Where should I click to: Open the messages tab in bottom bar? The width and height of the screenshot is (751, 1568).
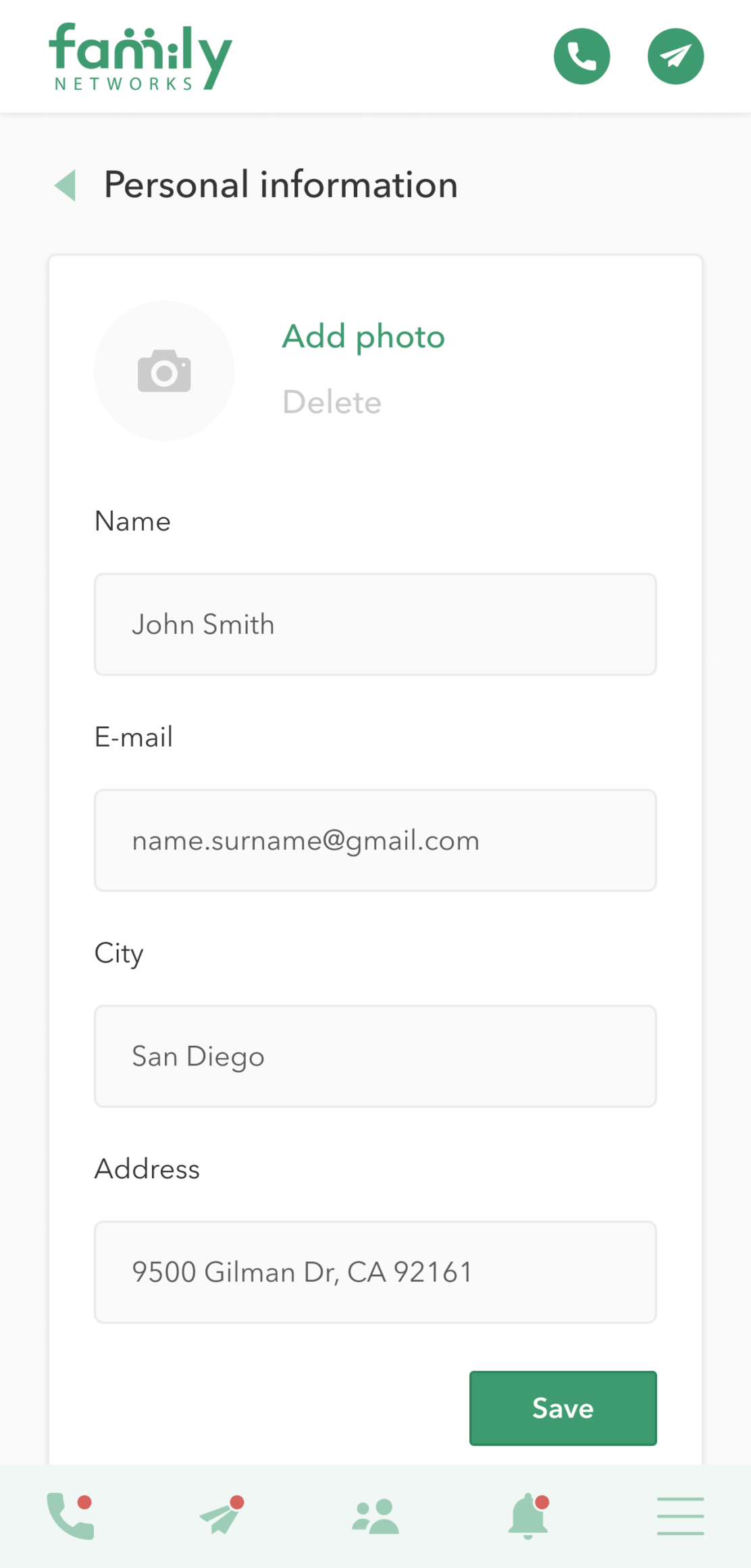pyautogui.click(x=222, y=1516)
